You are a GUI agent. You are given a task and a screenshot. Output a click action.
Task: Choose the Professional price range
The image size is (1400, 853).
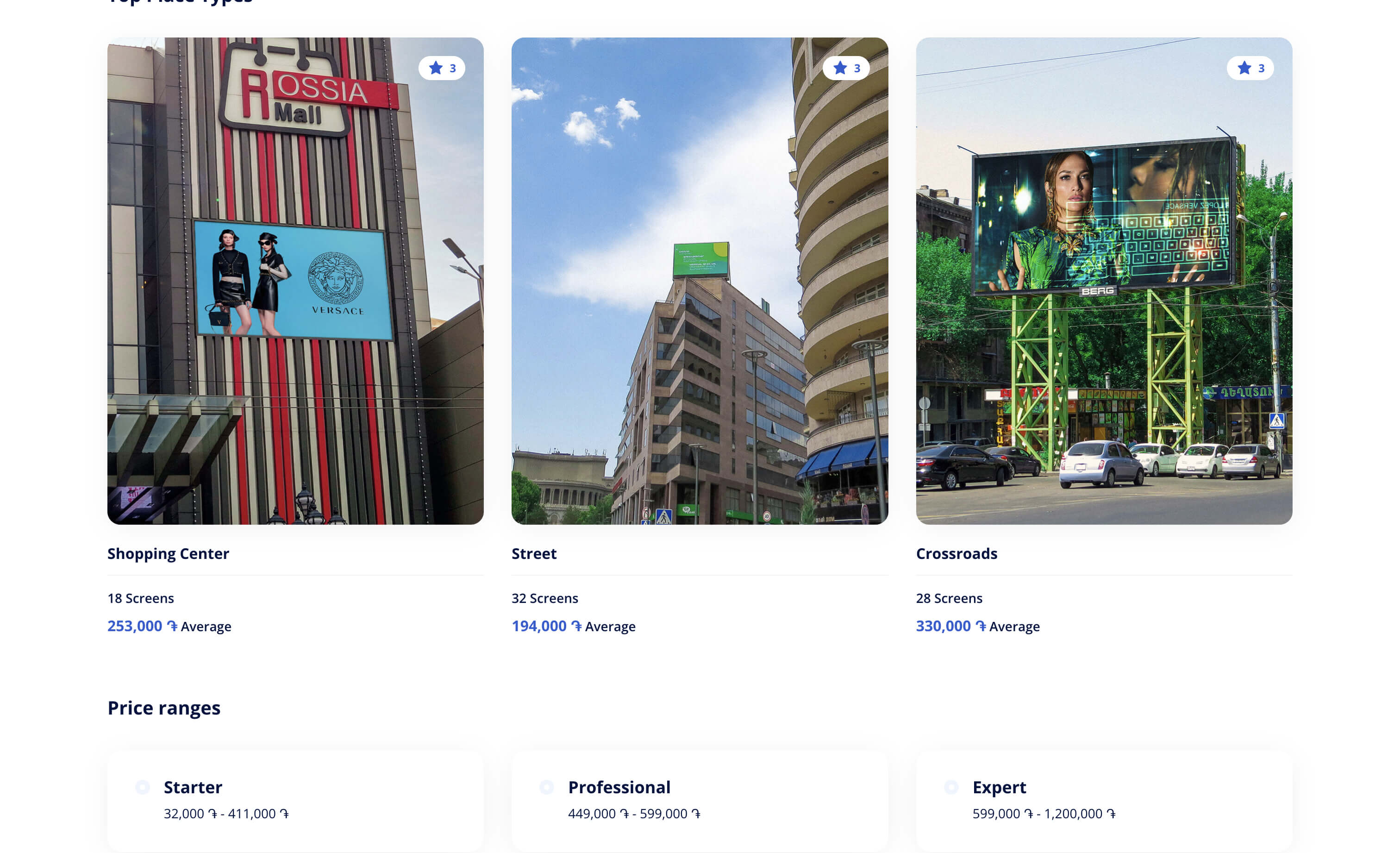[x=547, y=787]
